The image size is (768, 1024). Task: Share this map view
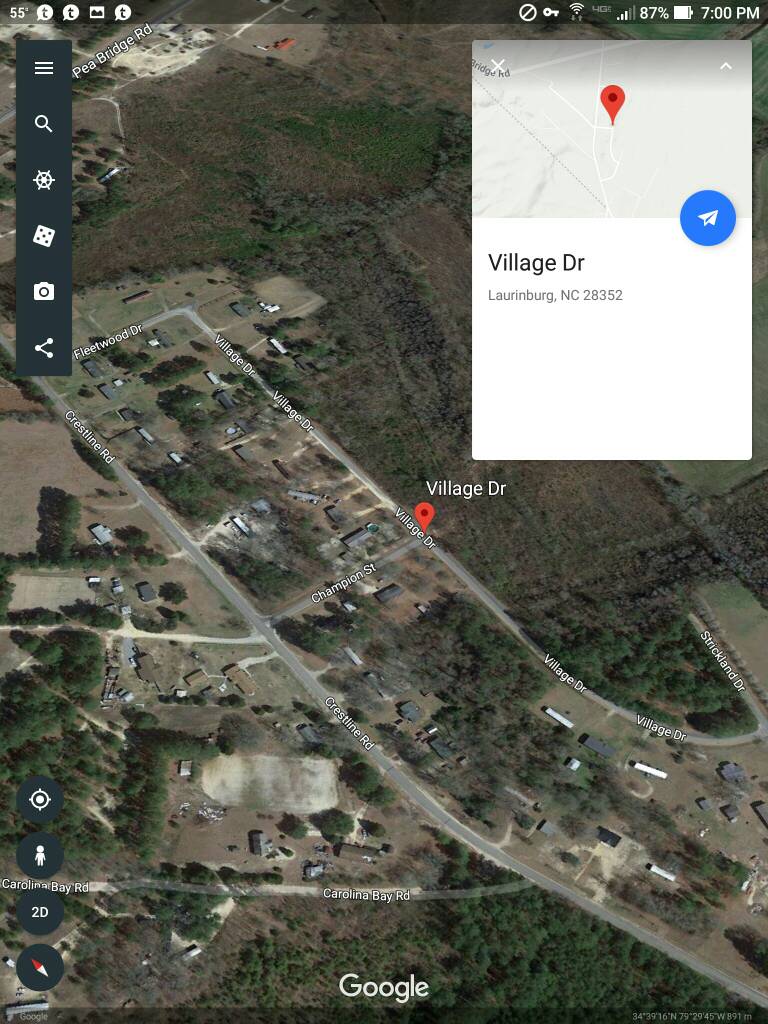point(43,348)
